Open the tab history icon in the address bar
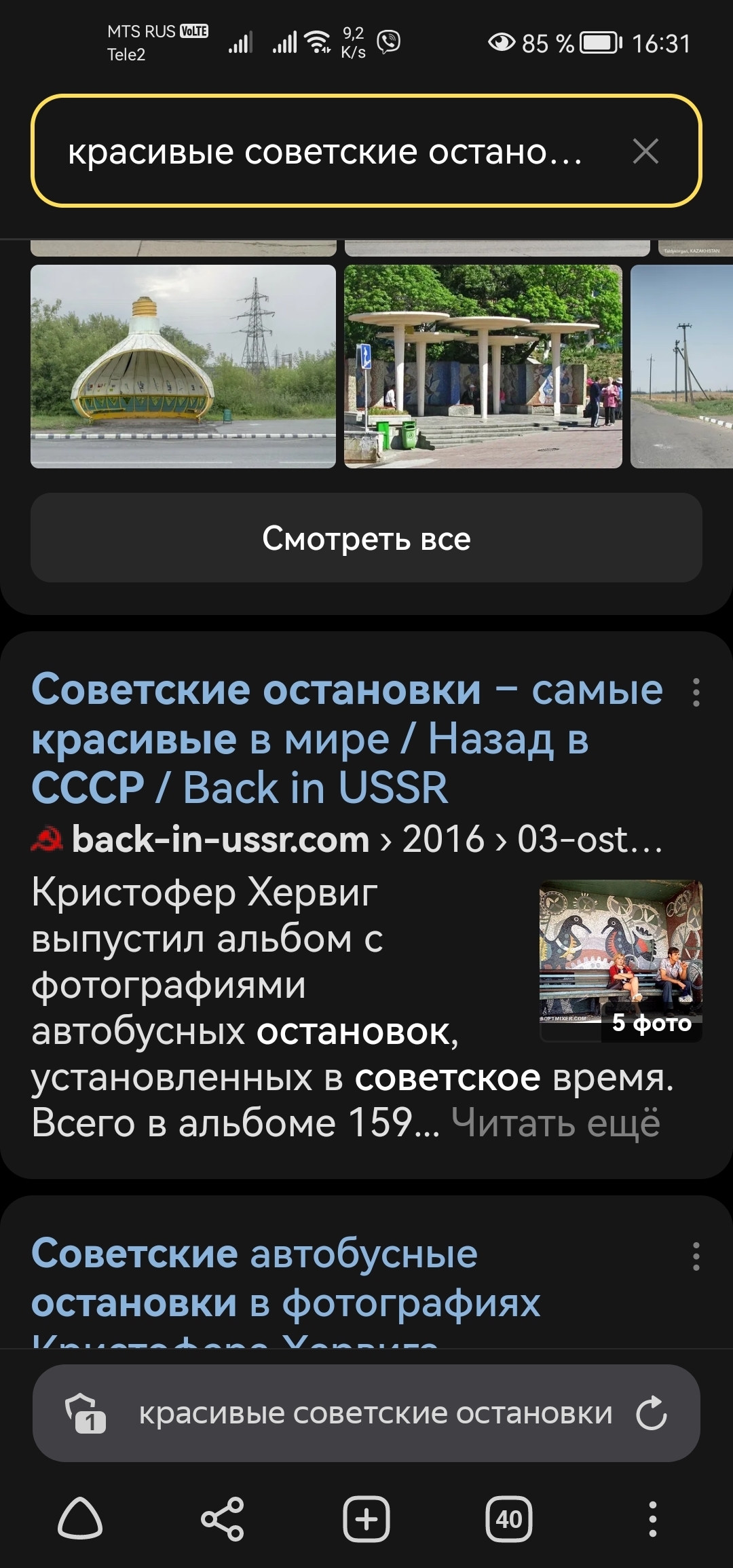This screenshot has height=1568, width=733. 86,1413
